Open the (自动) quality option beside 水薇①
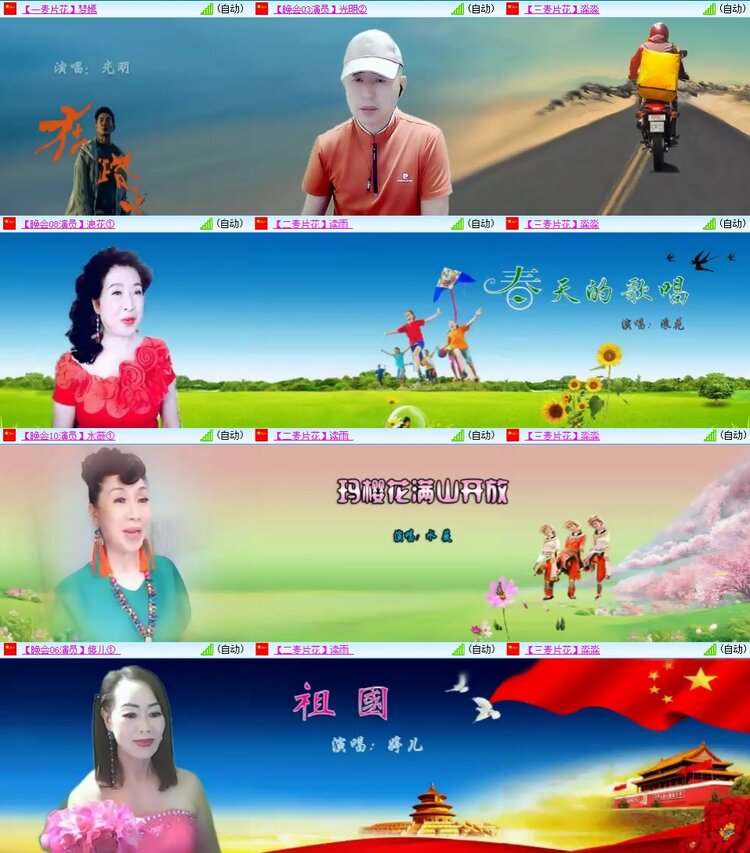 tap(228, 437)
